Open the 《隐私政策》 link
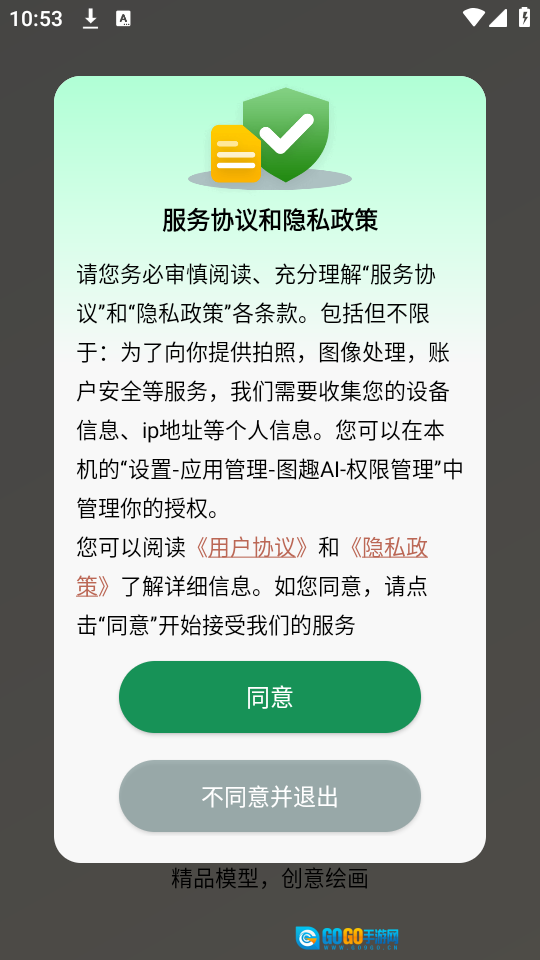 tap(387, 547)
